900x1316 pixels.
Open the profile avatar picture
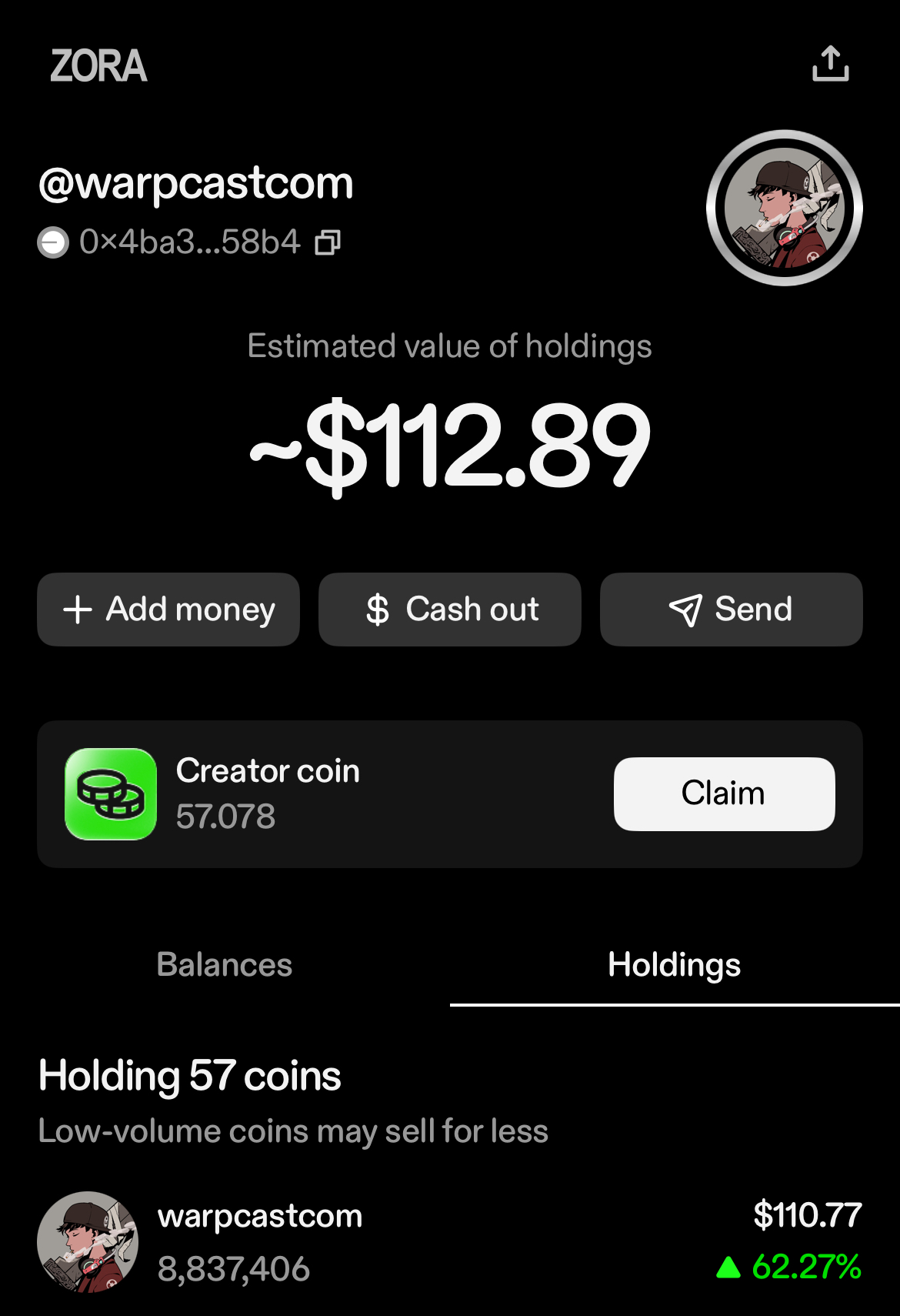pyautogui.click(x=784, y=208)
